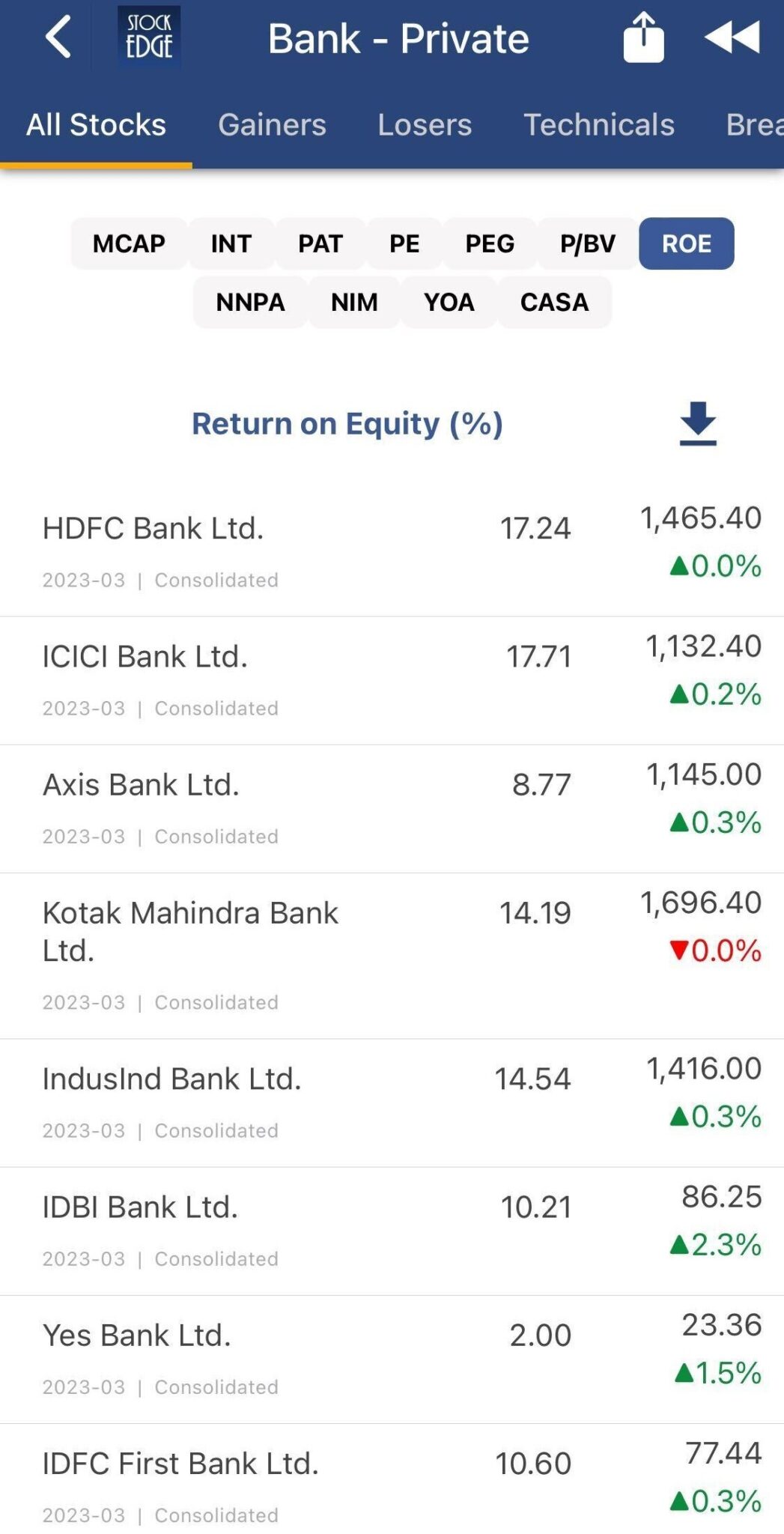This screenshot has width=784, height=1534.
Task: Switch to the Losers tab
Action: (x=425, y=124)
